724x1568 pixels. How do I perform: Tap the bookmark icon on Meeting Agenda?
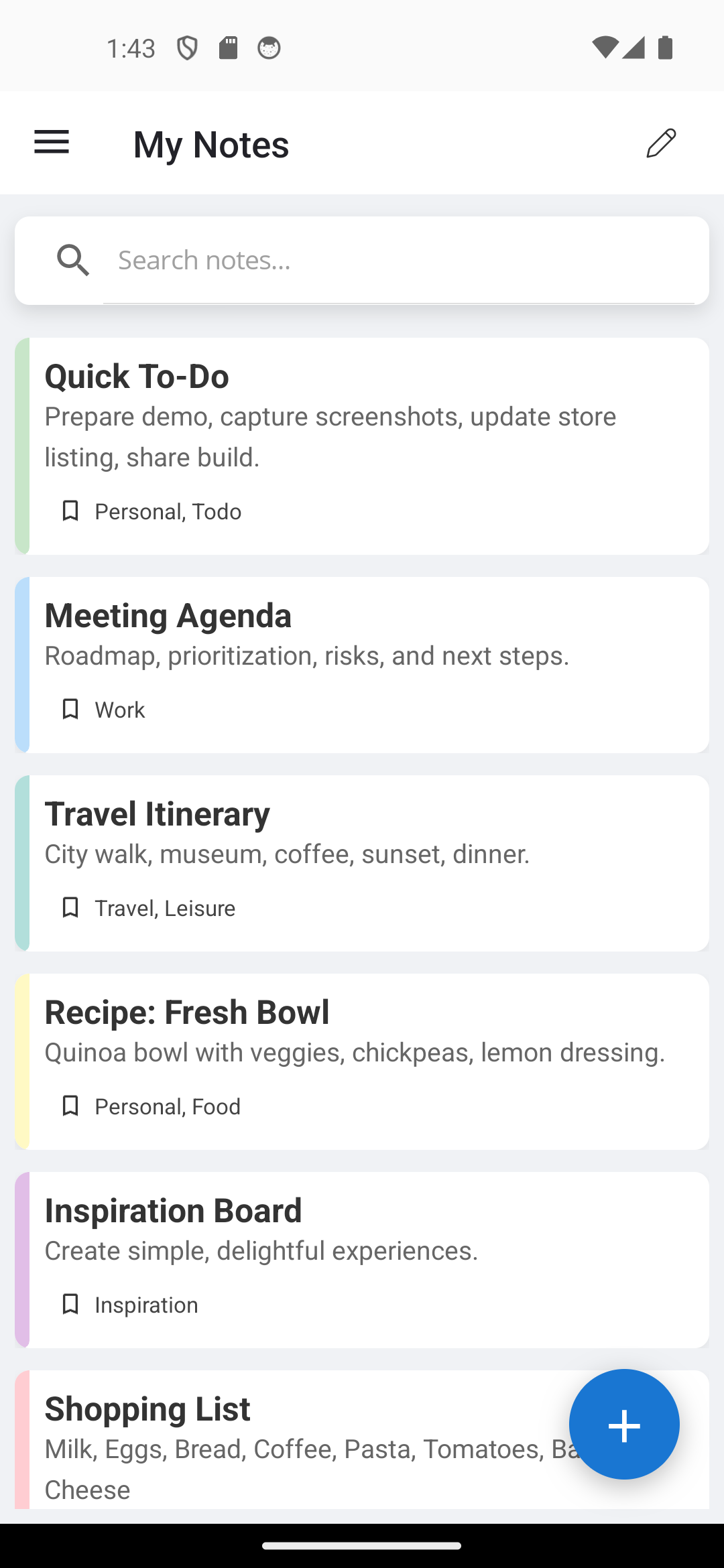(x=70, y=709)
